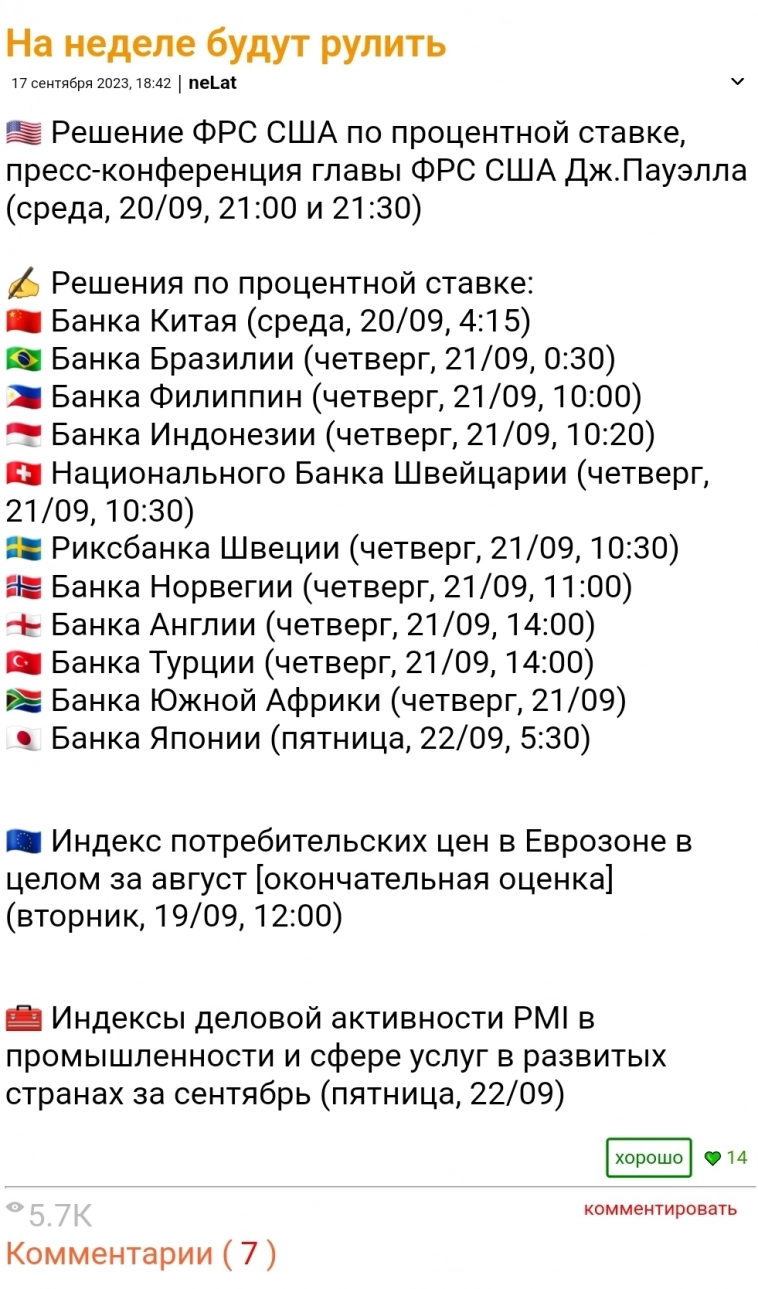Image resolution: width=758 pixels, height=1289 pixels.
Task: Rate the post with хорошо button
Action: click(x=649, y=1158)
